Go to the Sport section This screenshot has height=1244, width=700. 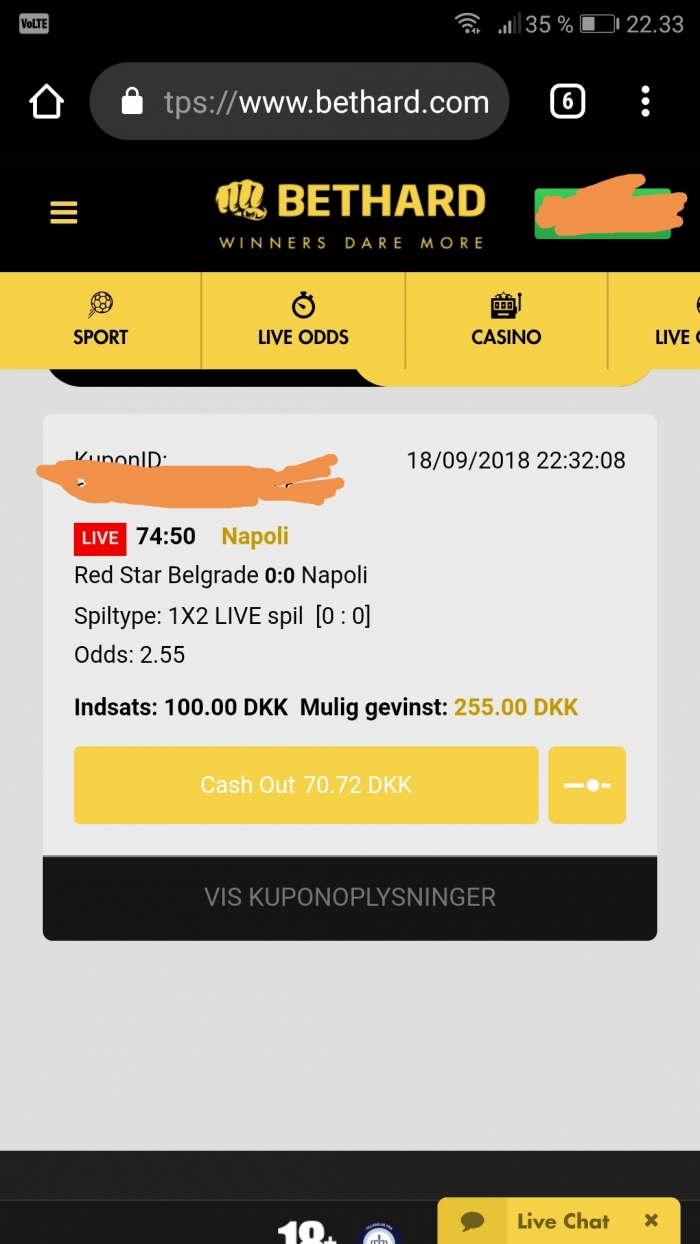click(100, 320)
